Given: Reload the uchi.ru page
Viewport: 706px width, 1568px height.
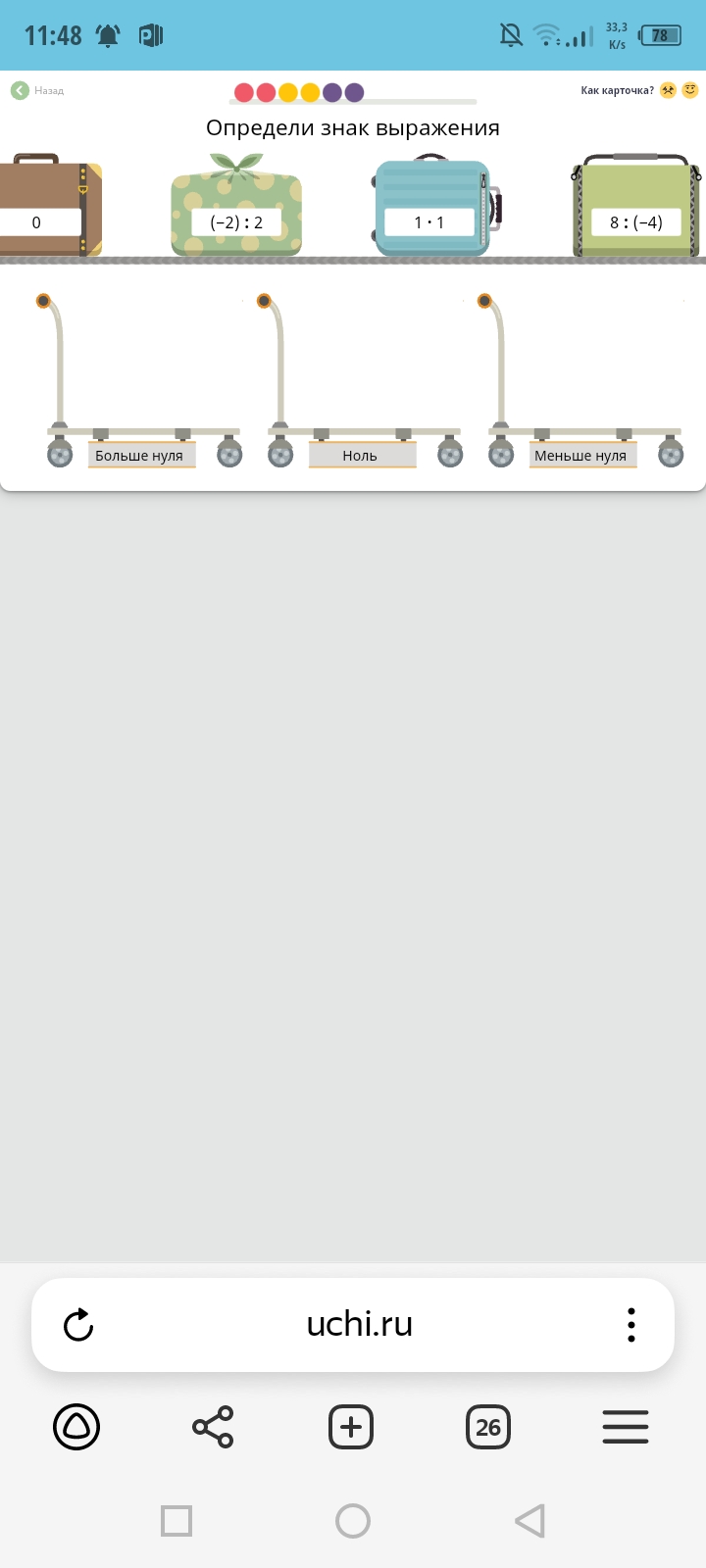Looking at the screenshot, I should coord(78,1325).
